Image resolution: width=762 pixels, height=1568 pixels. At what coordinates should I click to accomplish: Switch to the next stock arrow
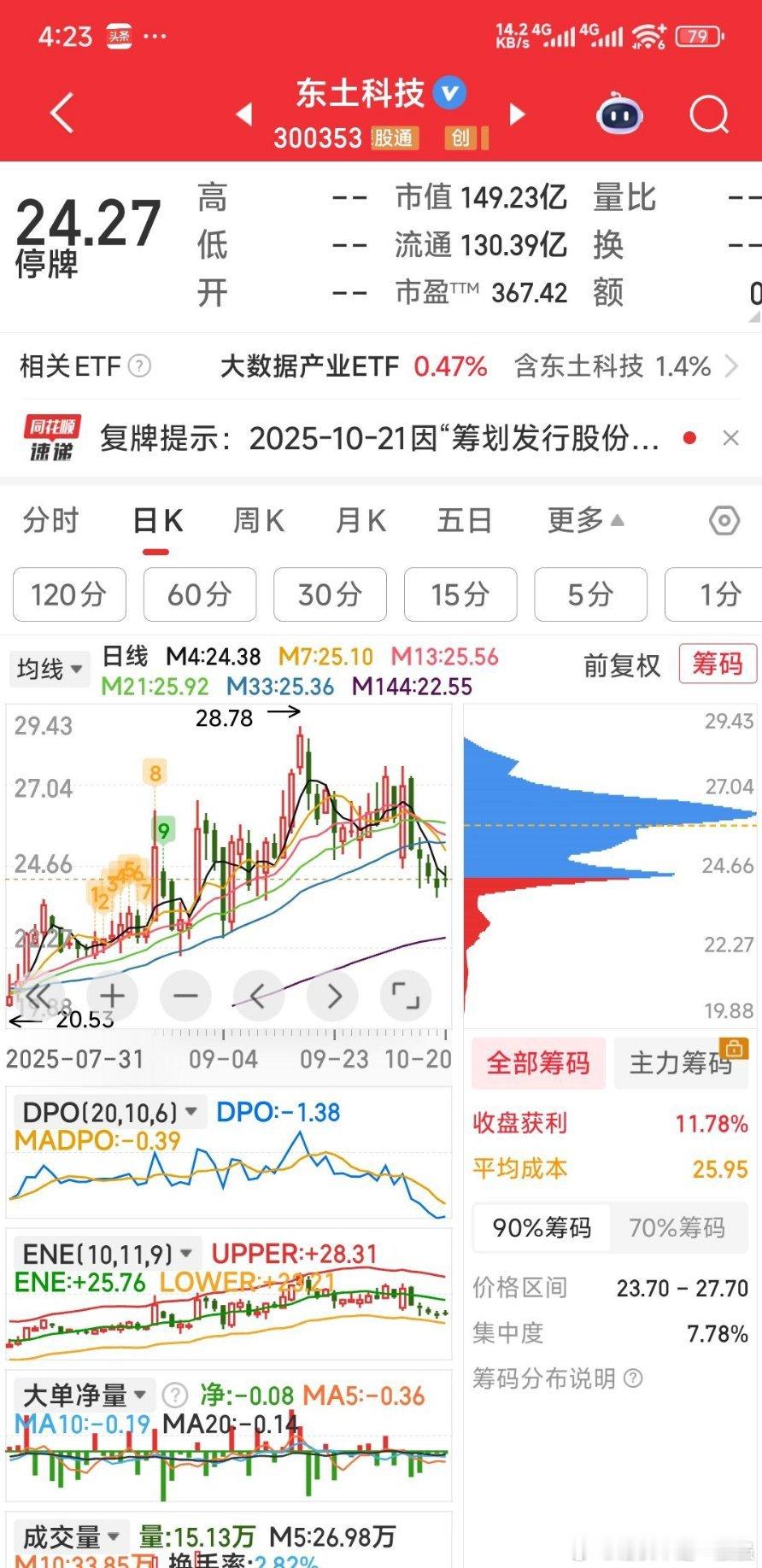517,114
